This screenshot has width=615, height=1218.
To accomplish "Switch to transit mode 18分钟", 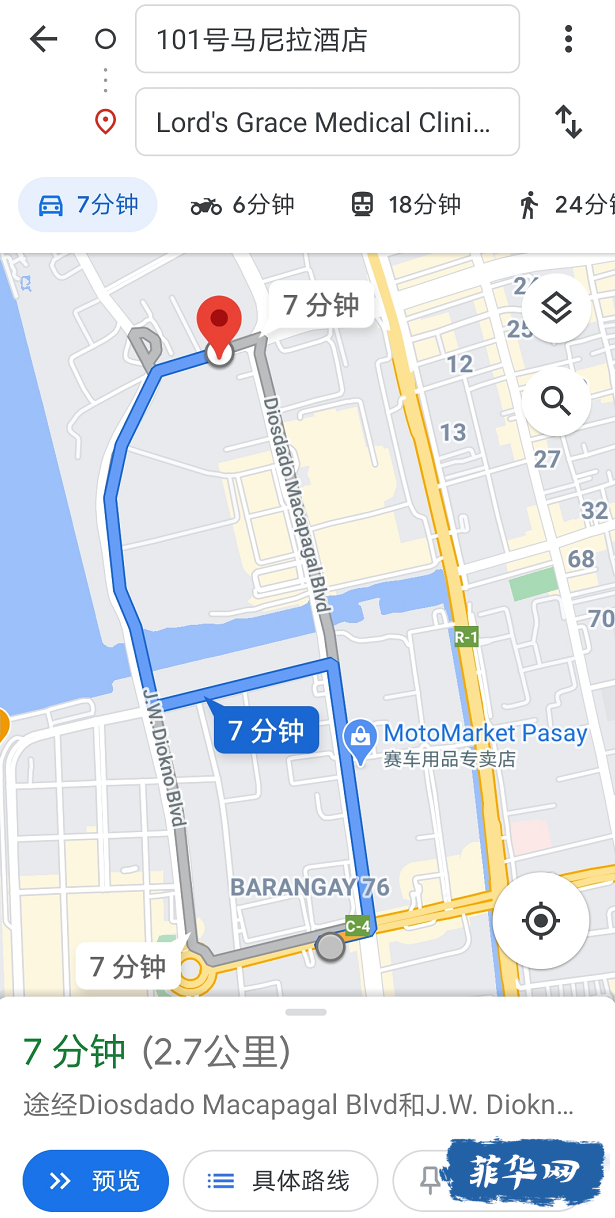I will click(405, 205).
